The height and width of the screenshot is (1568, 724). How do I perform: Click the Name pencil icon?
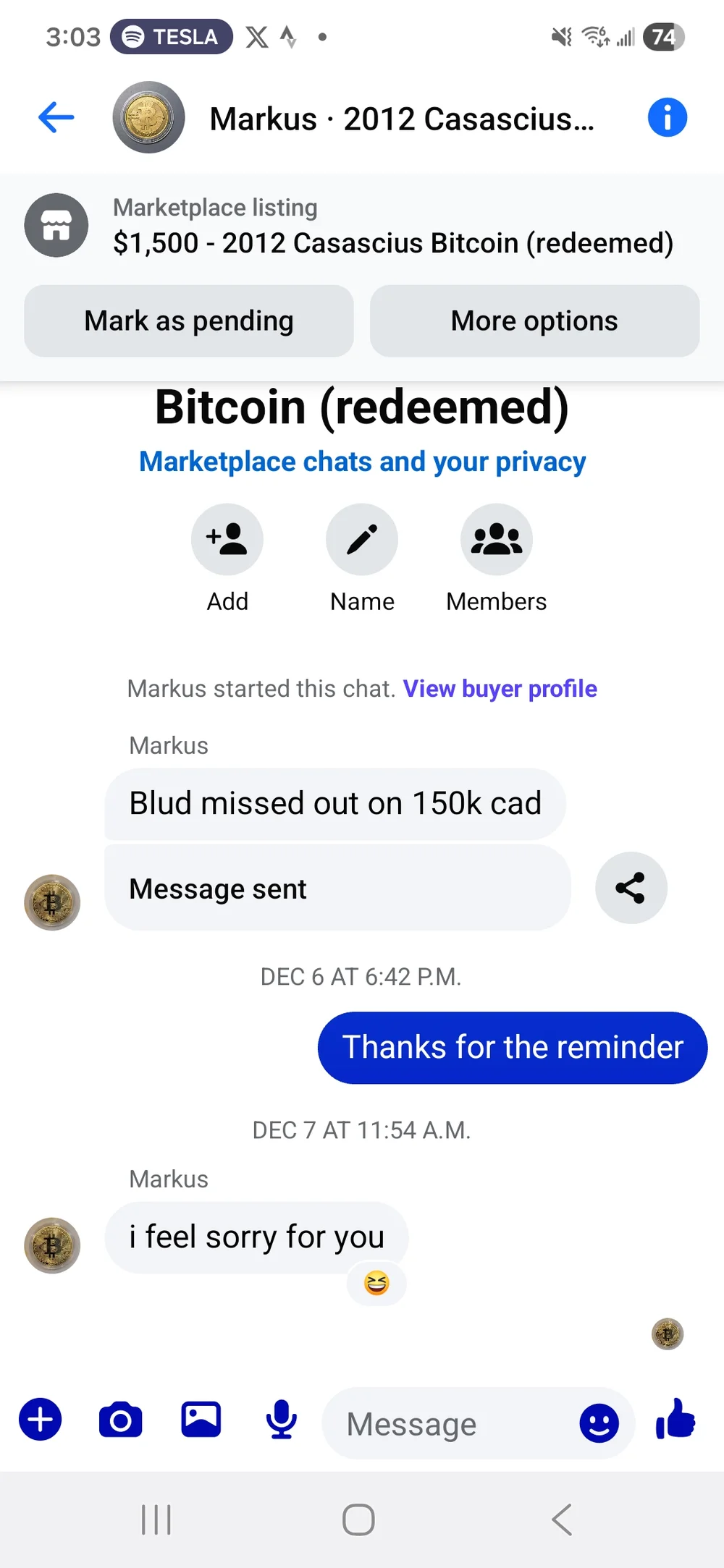[x=361, y=539]
